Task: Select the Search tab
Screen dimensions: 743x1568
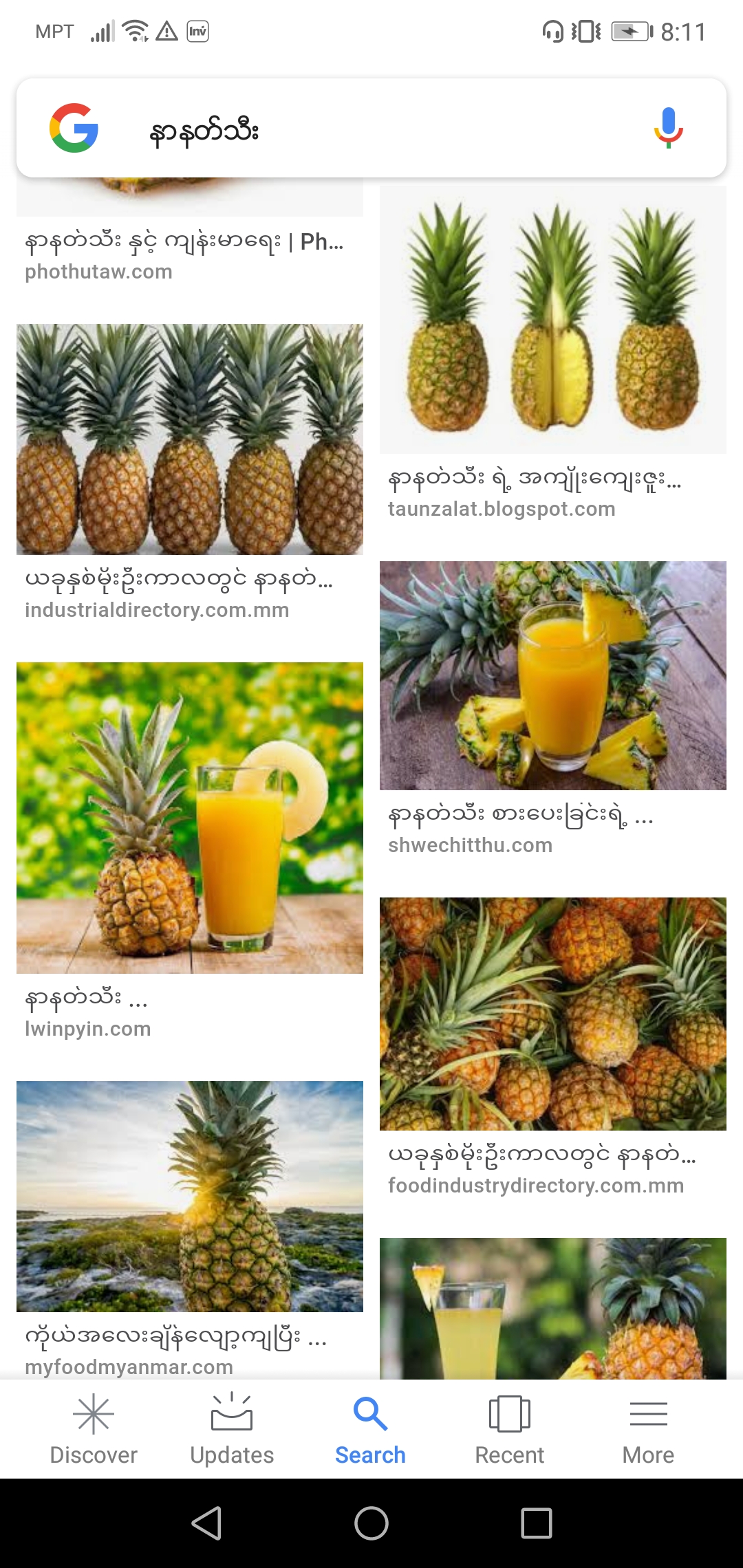Action: click(370, 1429)
